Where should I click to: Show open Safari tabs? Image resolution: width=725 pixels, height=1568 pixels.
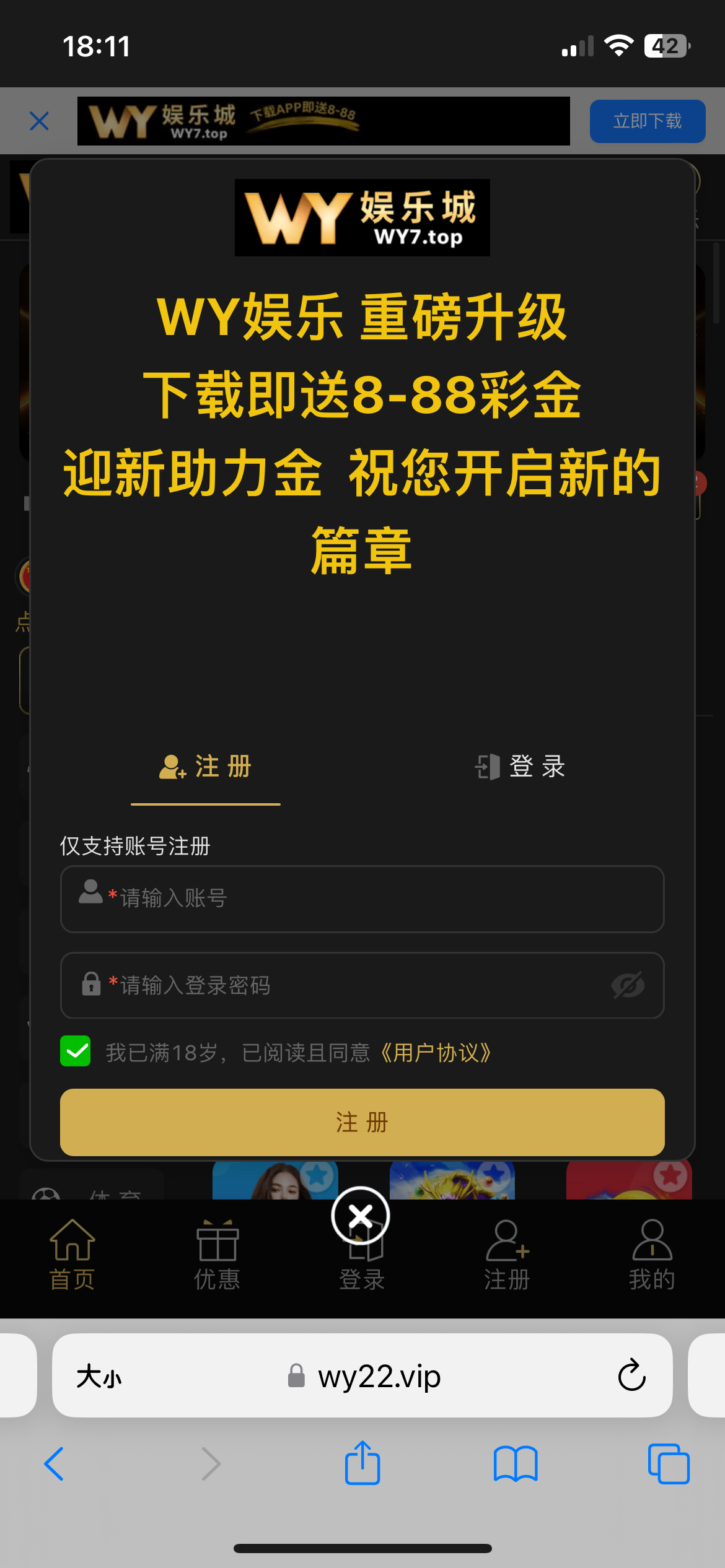(669, 1464)
